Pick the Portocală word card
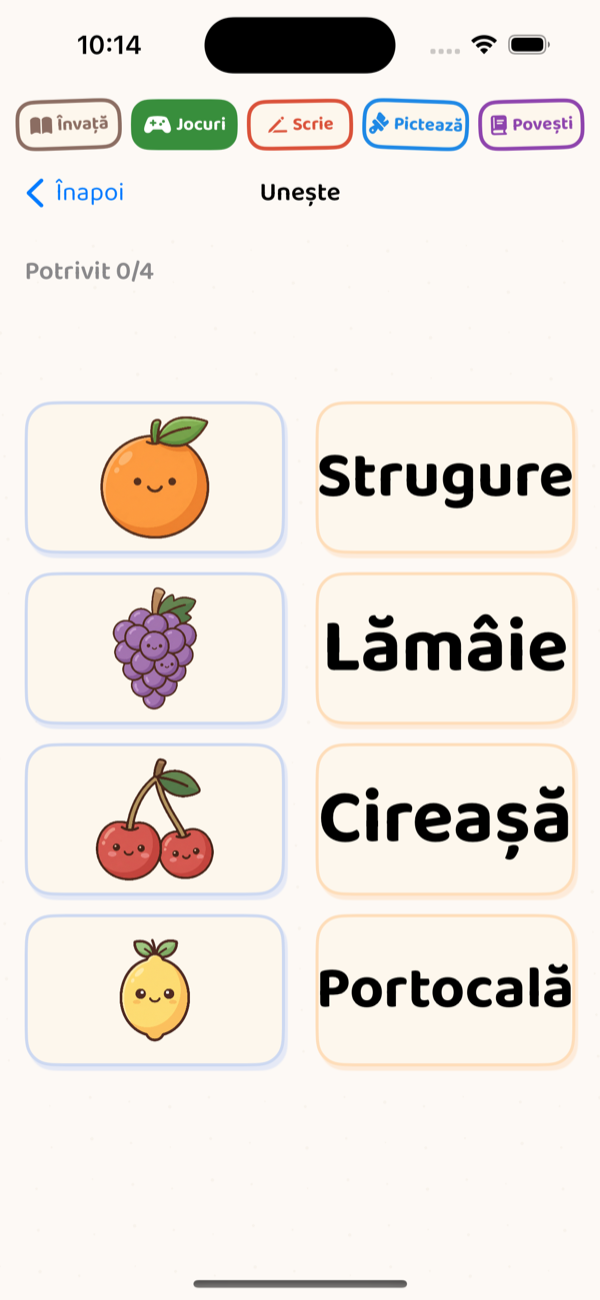The height and width of the screenshot is (1300, 600). click(x=445, y=990)
